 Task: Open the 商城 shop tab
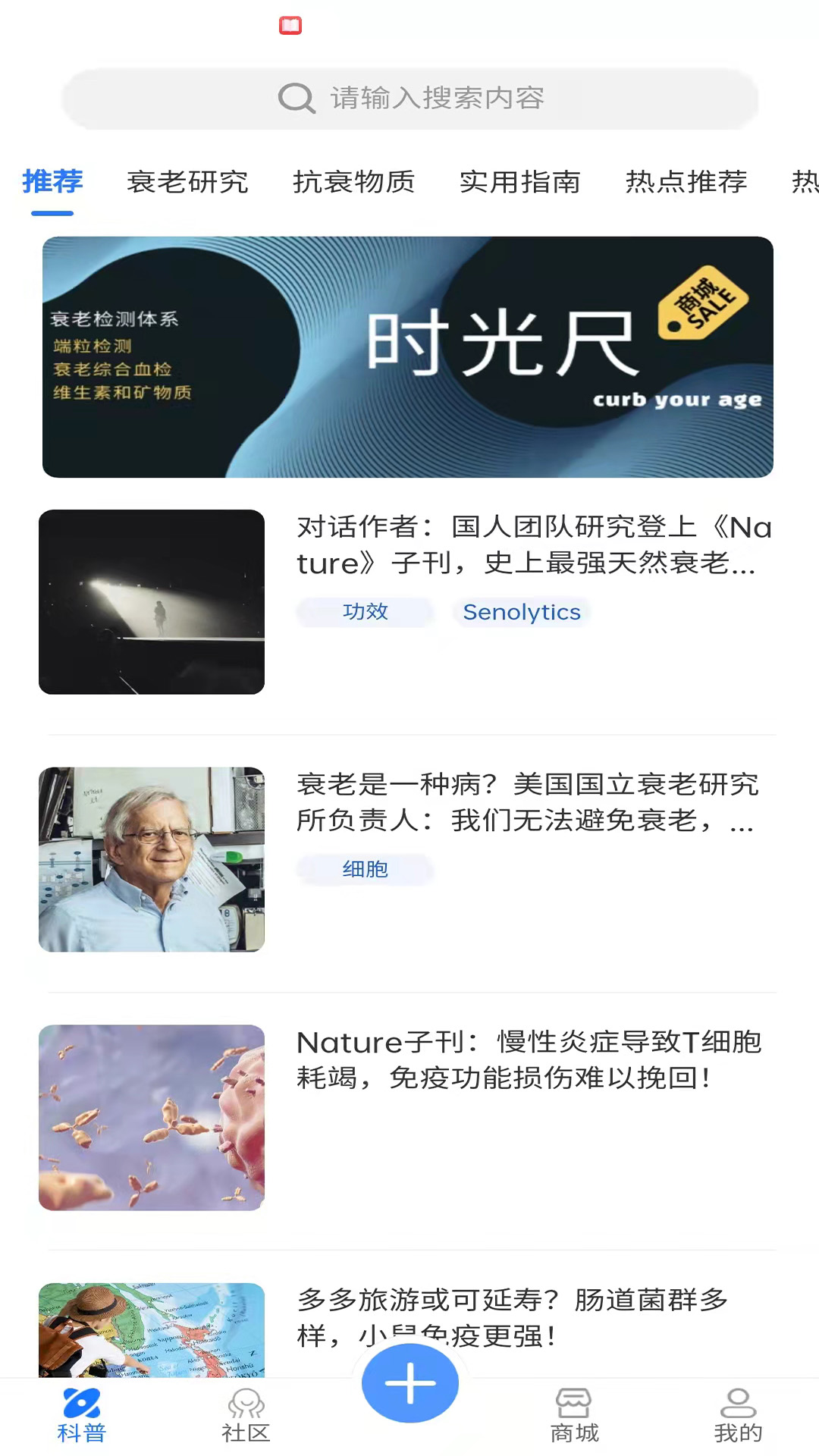(x=574, y=1415)
